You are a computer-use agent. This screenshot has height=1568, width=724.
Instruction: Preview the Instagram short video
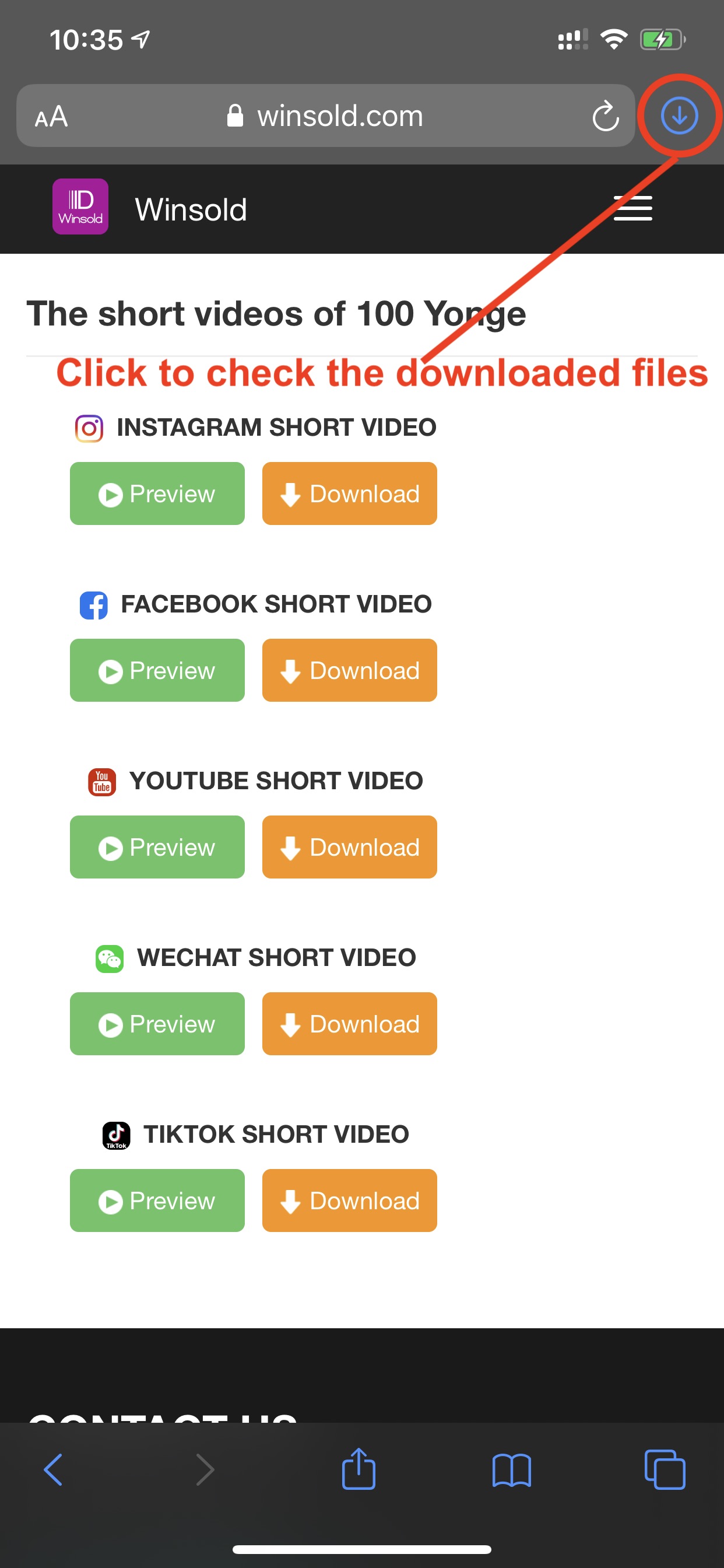click(x=157, y=494)
